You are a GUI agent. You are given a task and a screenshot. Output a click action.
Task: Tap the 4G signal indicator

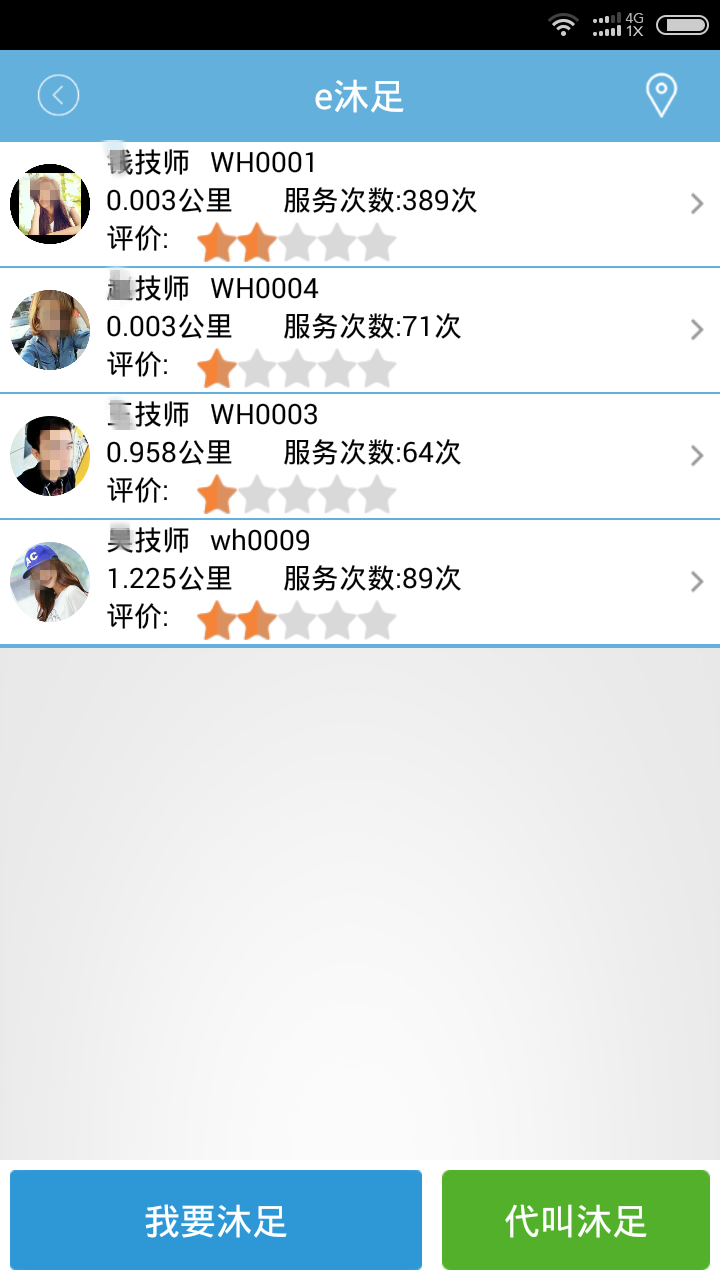(610, 22)
